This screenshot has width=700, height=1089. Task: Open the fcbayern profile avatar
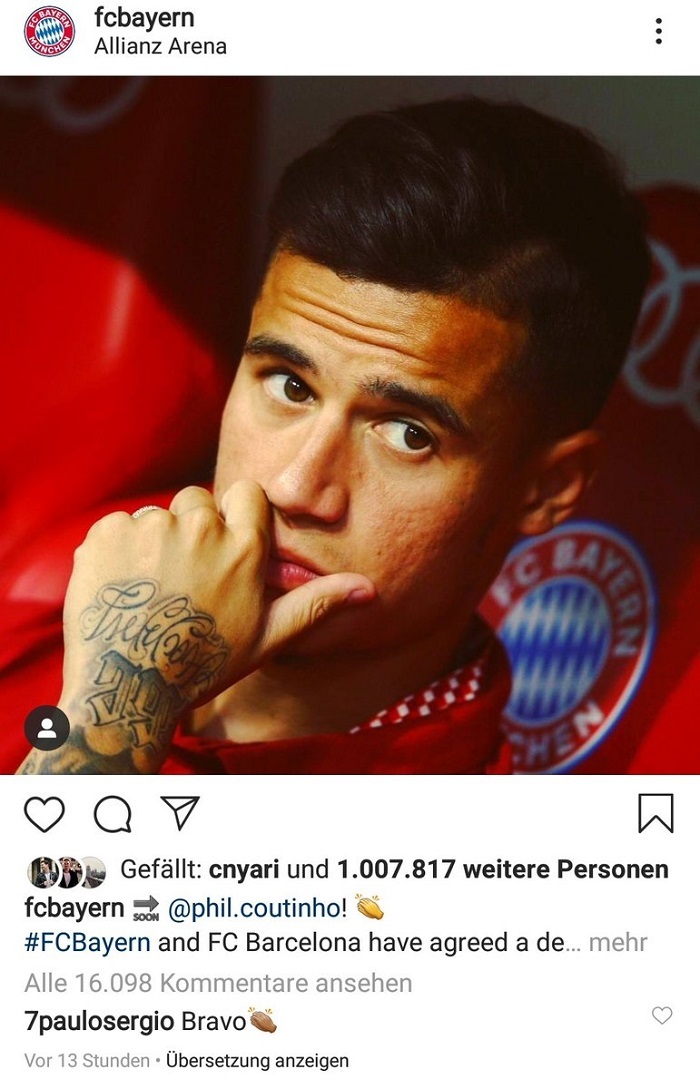pyautogui.click(x=49, y=31)
